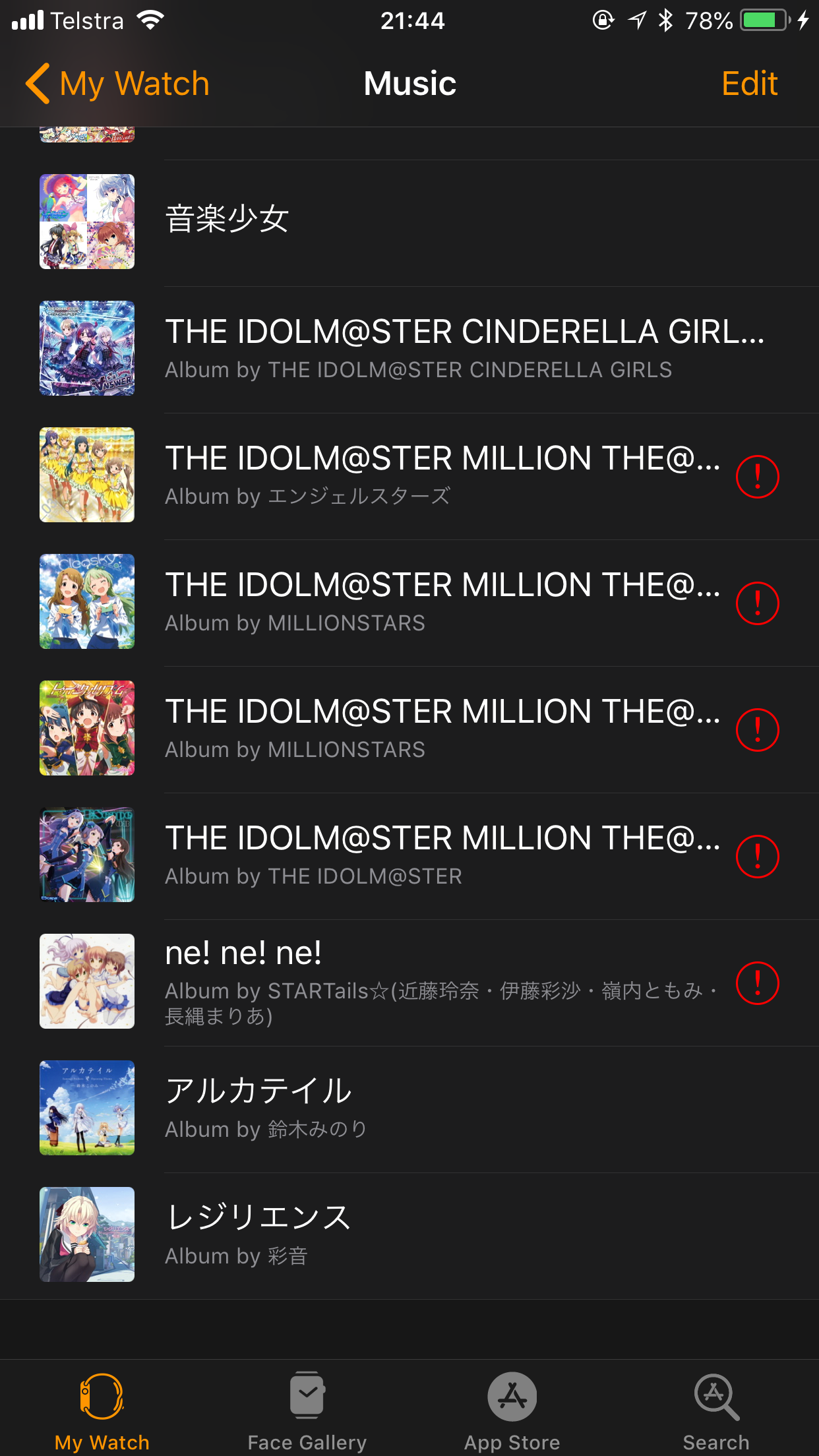Image resolution: width=819 pixels, height=1456 pixels.
Task: Open the 音楽少女 album row
Action: coord(409,222)
